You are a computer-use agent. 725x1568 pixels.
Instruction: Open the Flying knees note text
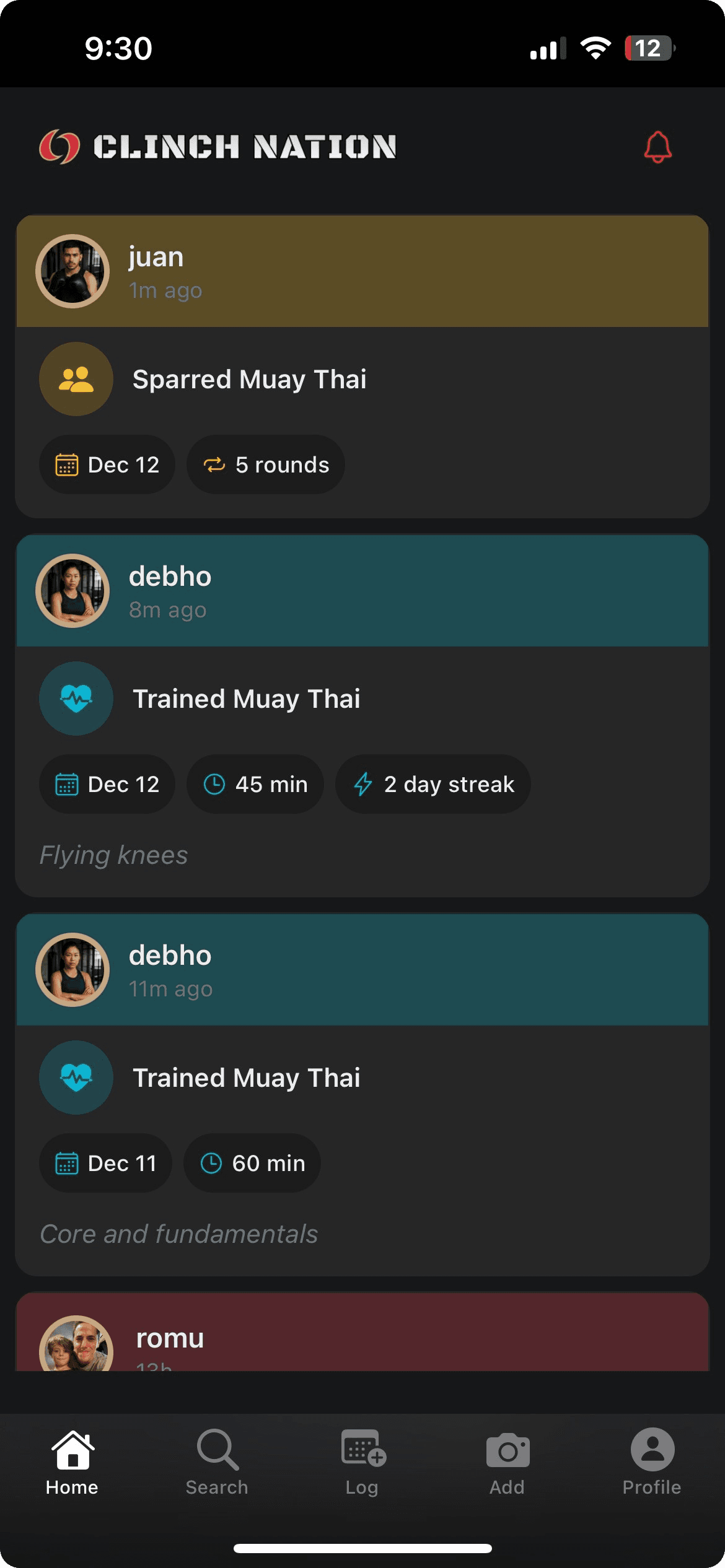[x=114, y=855]
